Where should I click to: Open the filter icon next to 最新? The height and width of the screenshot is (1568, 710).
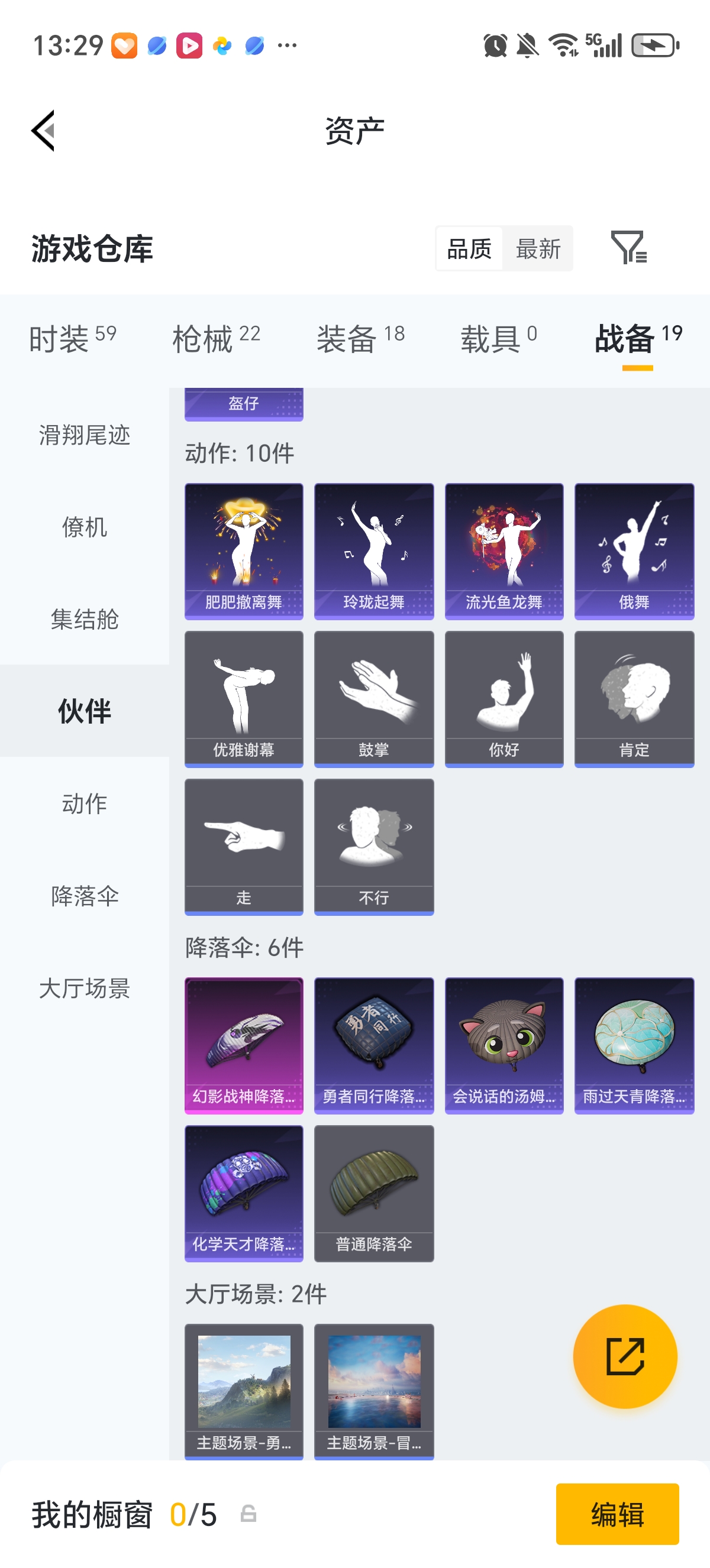(628, 248)
